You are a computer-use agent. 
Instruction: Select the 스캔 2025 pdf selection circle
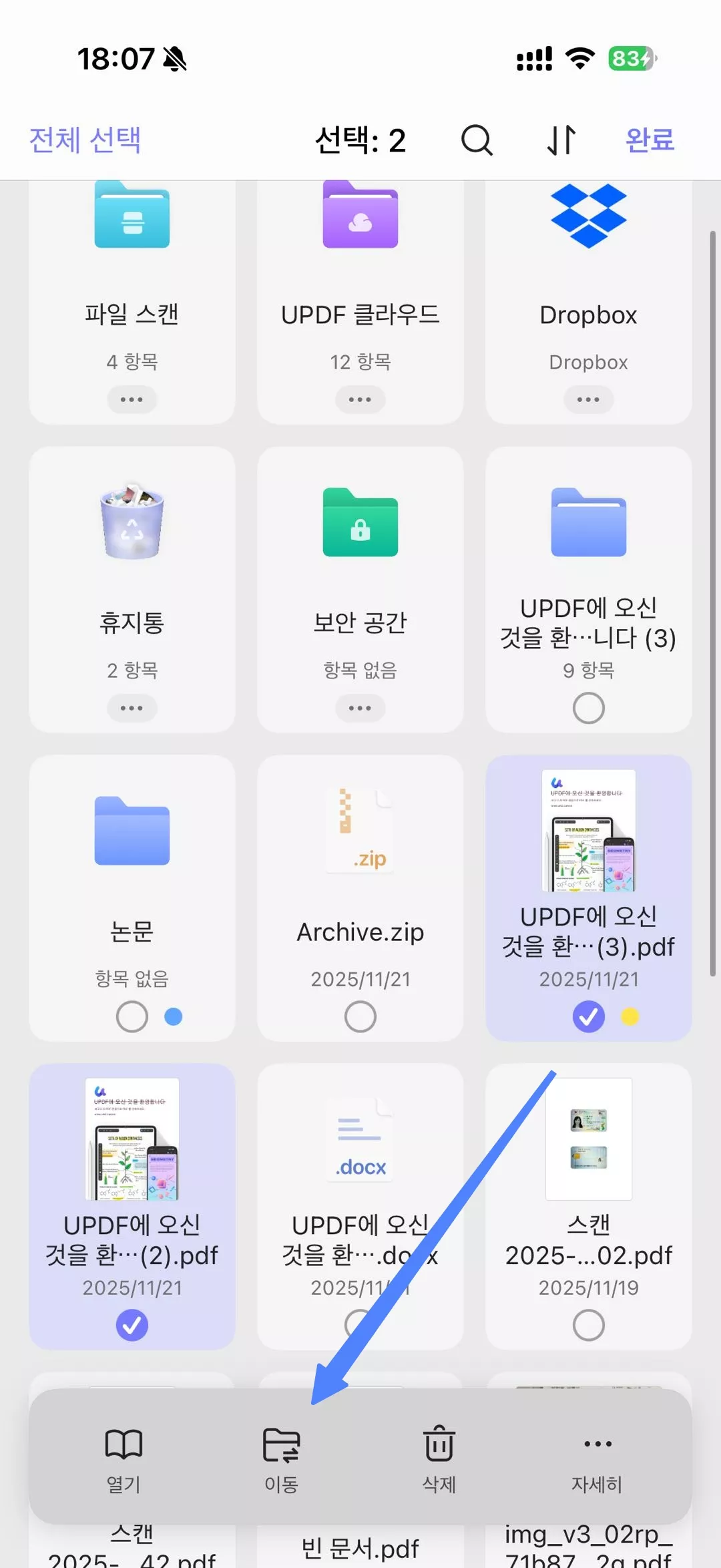coord(587,1324)
